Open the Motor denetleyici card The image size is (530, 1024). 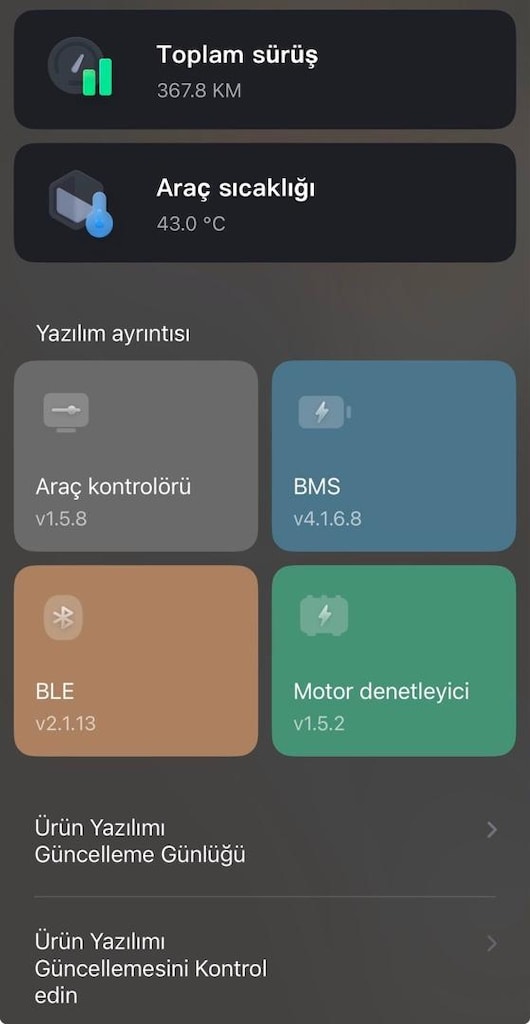tap(394, 661)
